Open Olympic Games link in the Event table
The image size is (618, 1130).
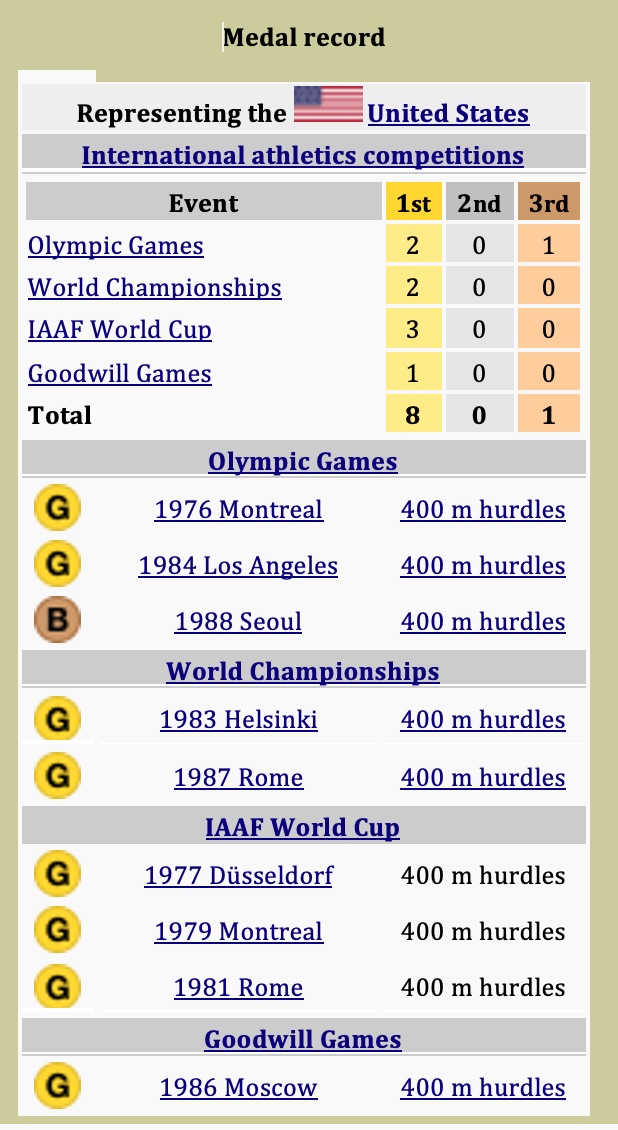click(x=116, y=246)
